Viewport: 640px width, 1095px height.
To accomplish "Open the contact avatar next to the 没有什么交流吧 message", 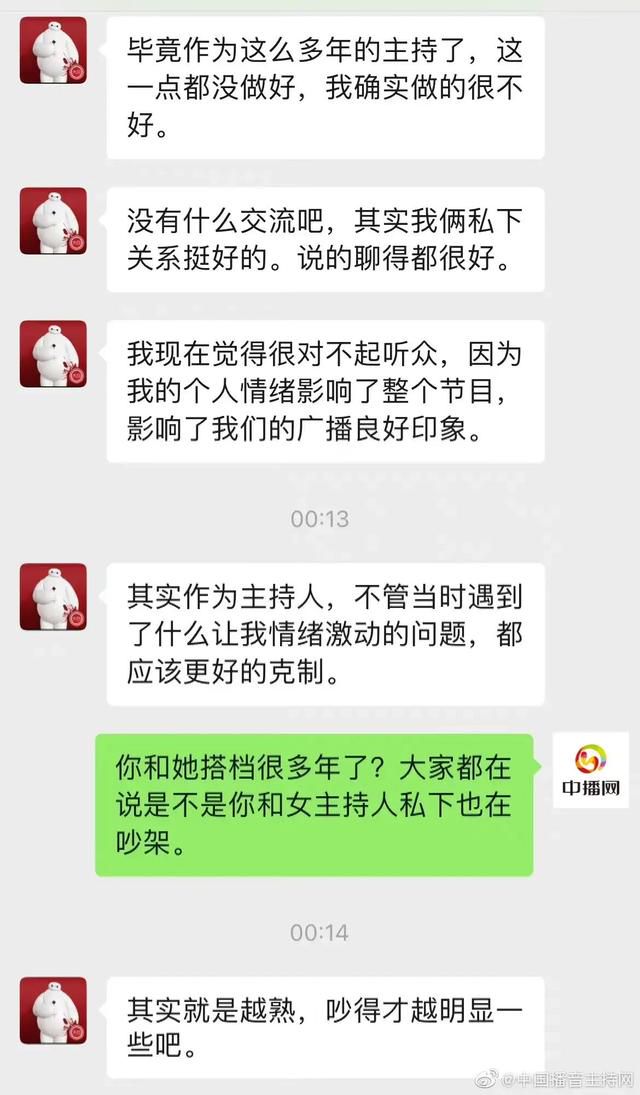I will point(53,220).
